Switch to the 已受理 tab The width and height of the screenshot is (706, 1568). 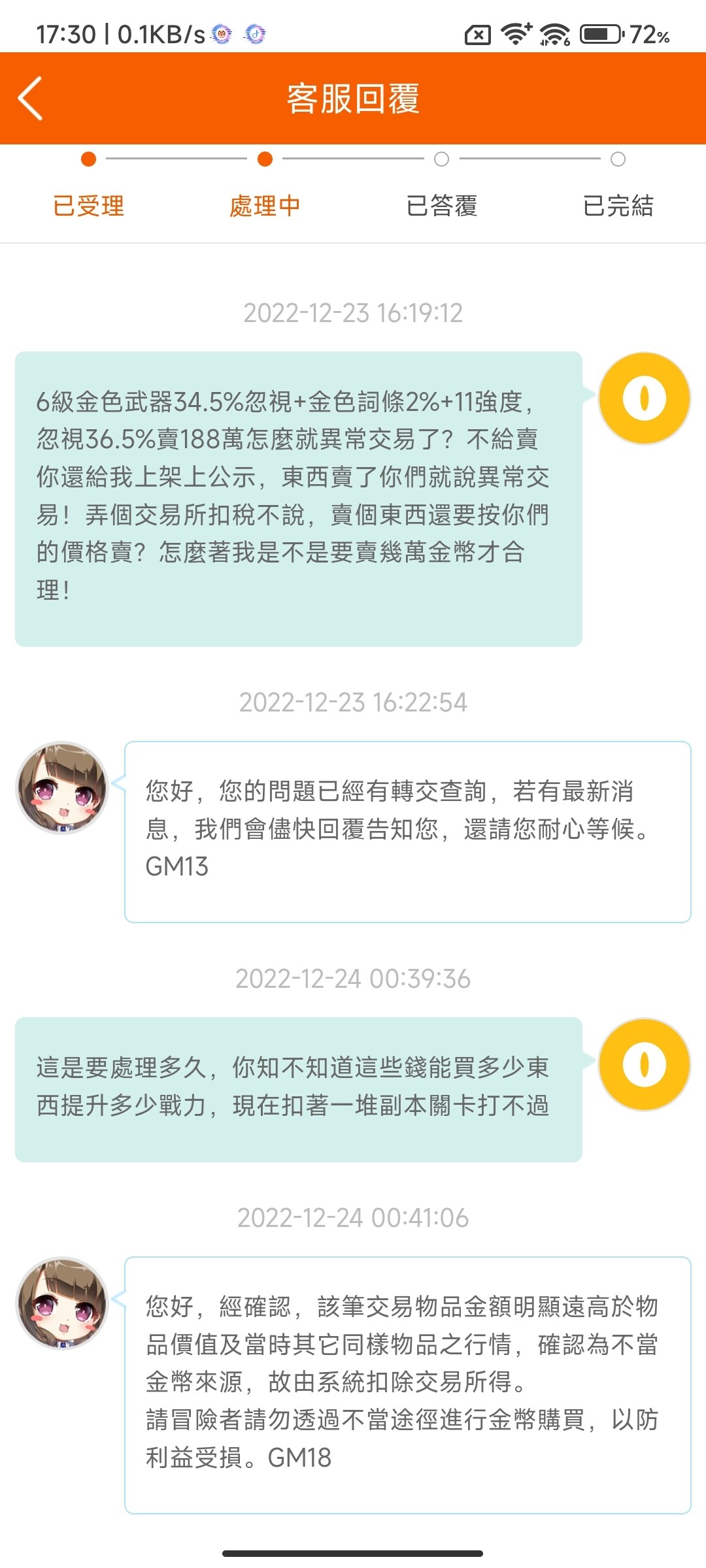tap(88, 206)
